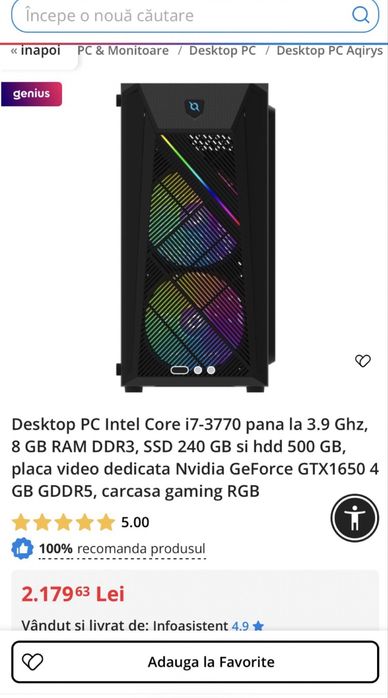This screenshot has width=388, height=698.
Task: Go back via the "inapoi" link
Action: tap(36, 50)
